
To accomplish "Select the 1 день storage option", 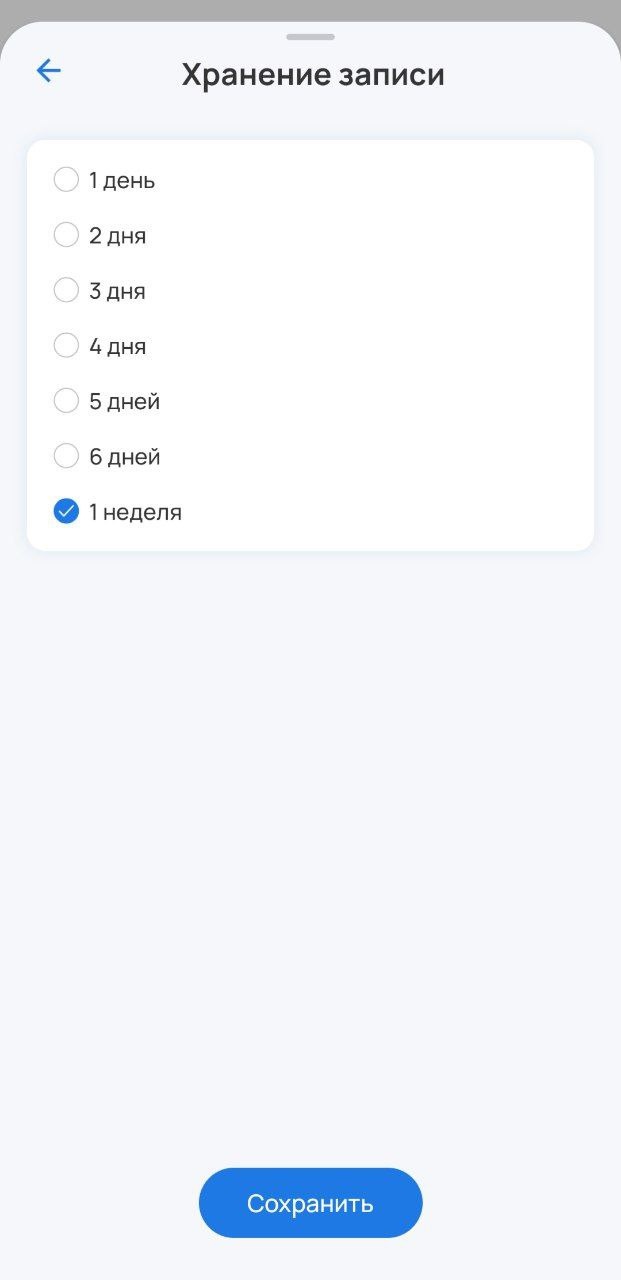I will (x=66, y=180).
